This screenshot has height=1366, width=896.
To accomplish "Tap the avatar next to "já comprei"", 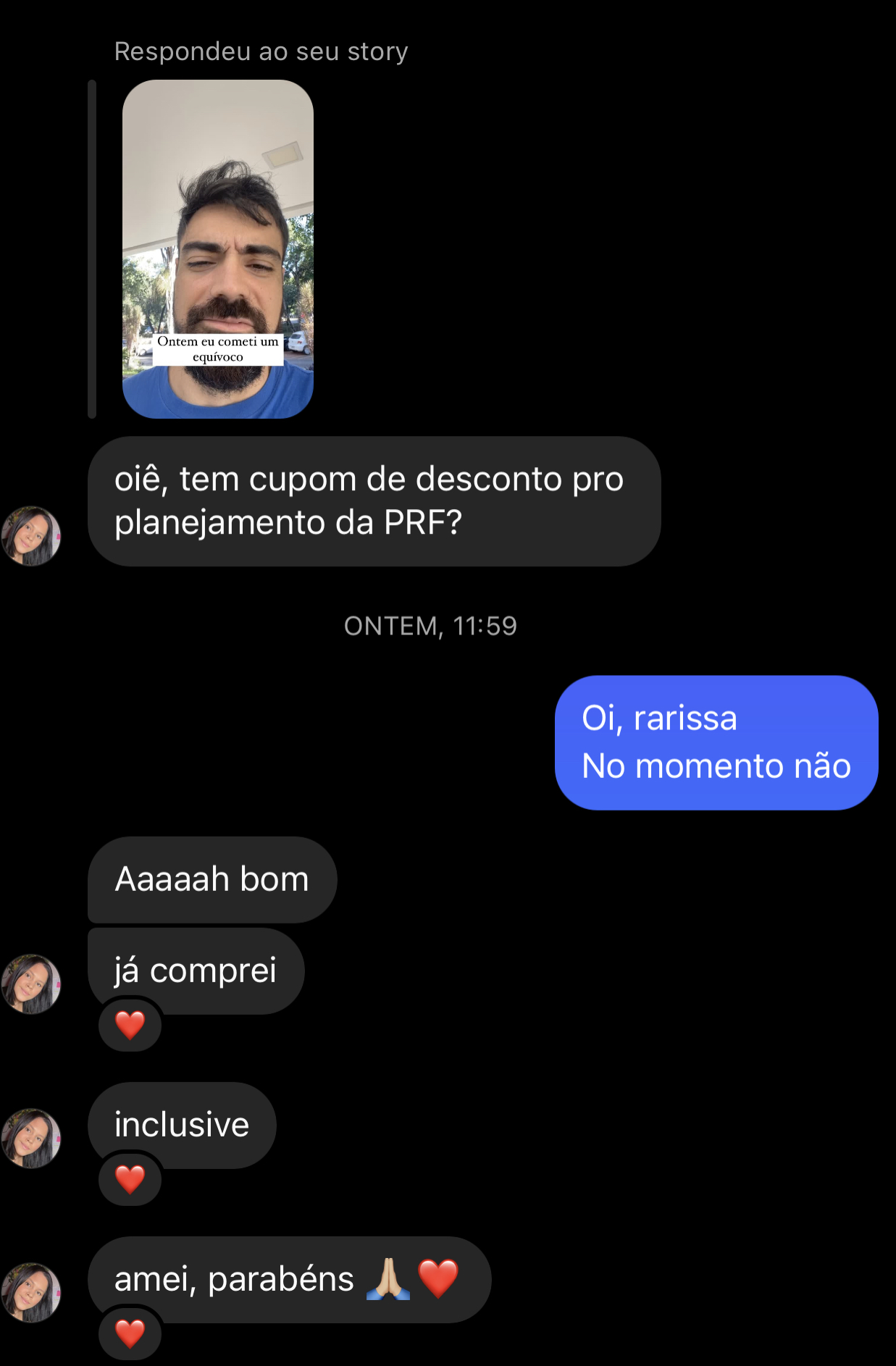I will pos(31,984).
